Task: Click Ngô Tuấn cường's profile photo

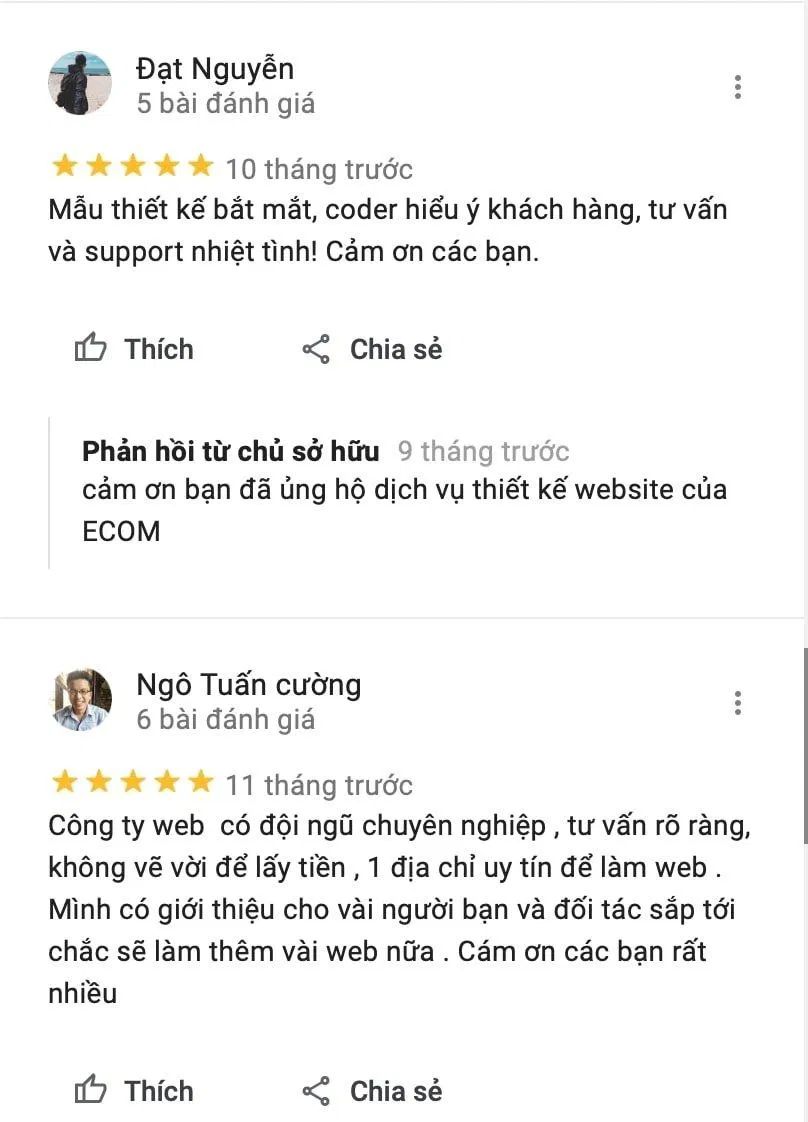Action: 81,699
